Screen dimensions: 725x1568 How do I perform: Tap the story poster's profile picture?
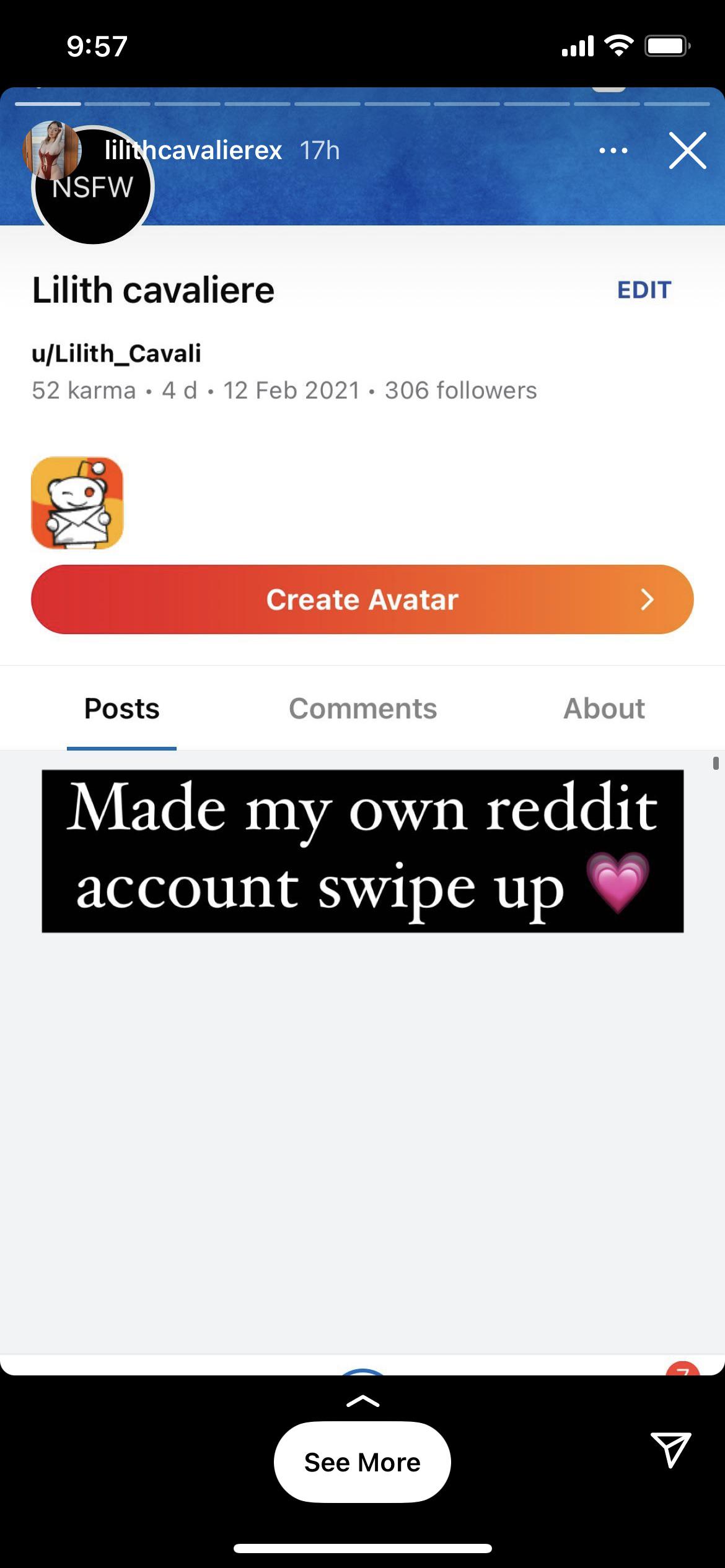(52, 149)
